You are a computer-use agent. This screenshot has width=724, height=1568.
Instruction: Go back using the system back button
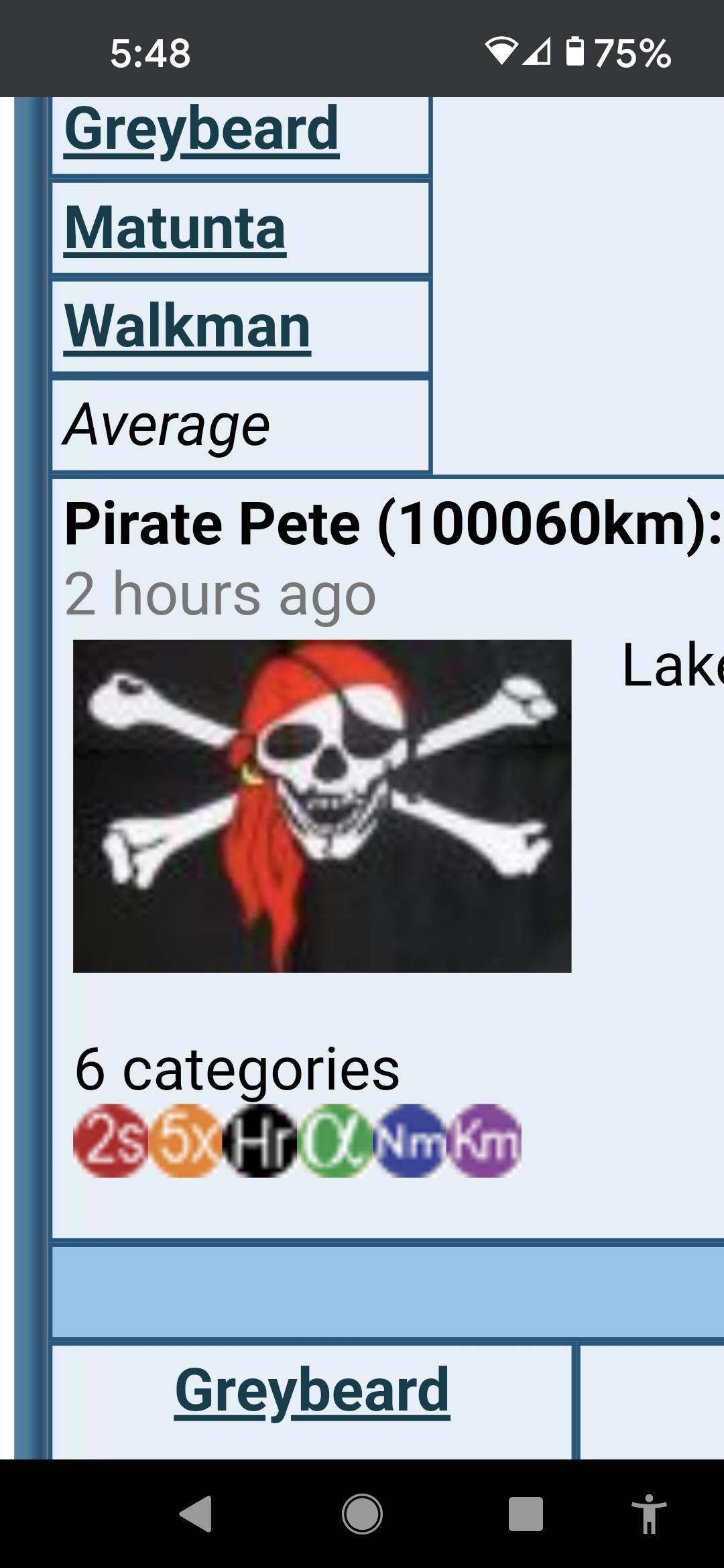coord(196,1514)
